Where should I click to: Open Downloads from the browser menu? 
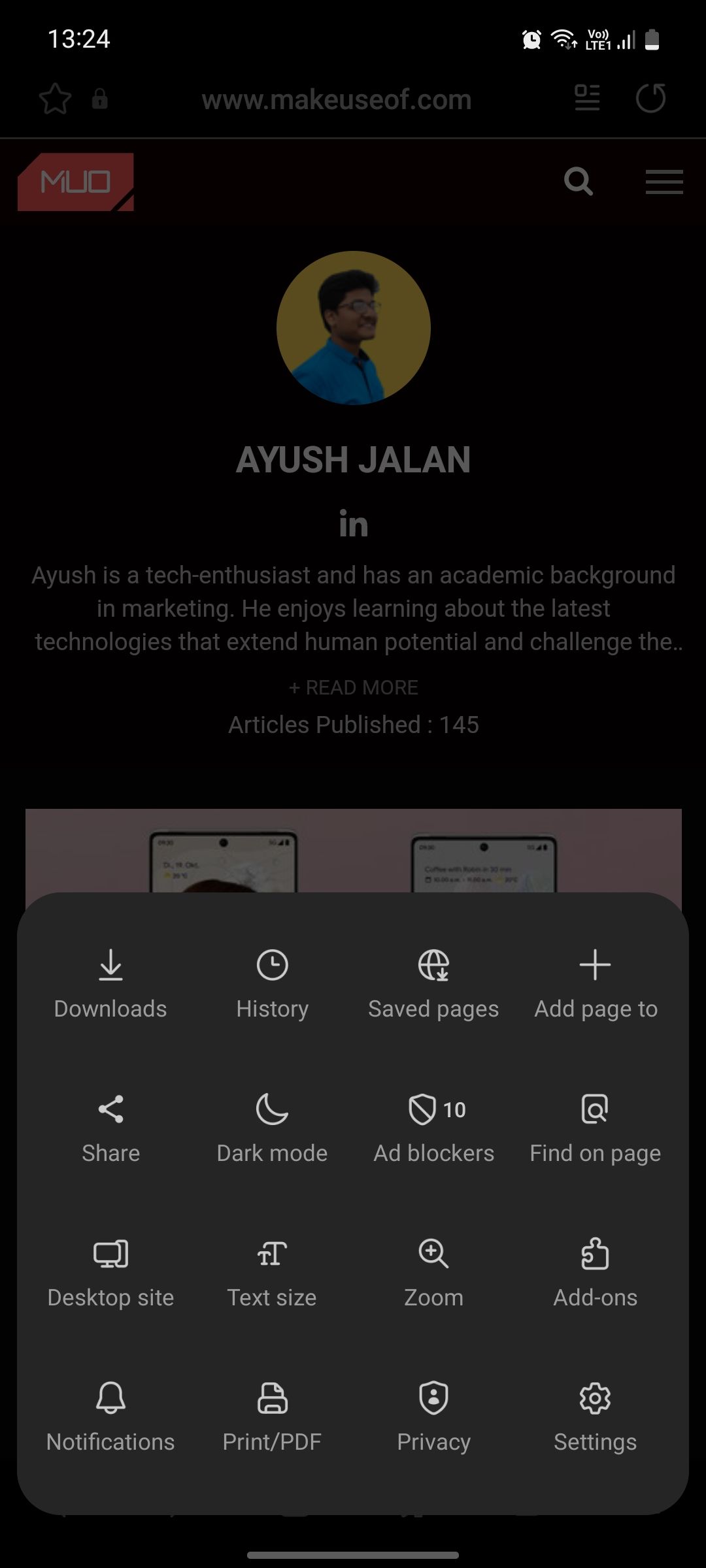click(x=110, y=983)
